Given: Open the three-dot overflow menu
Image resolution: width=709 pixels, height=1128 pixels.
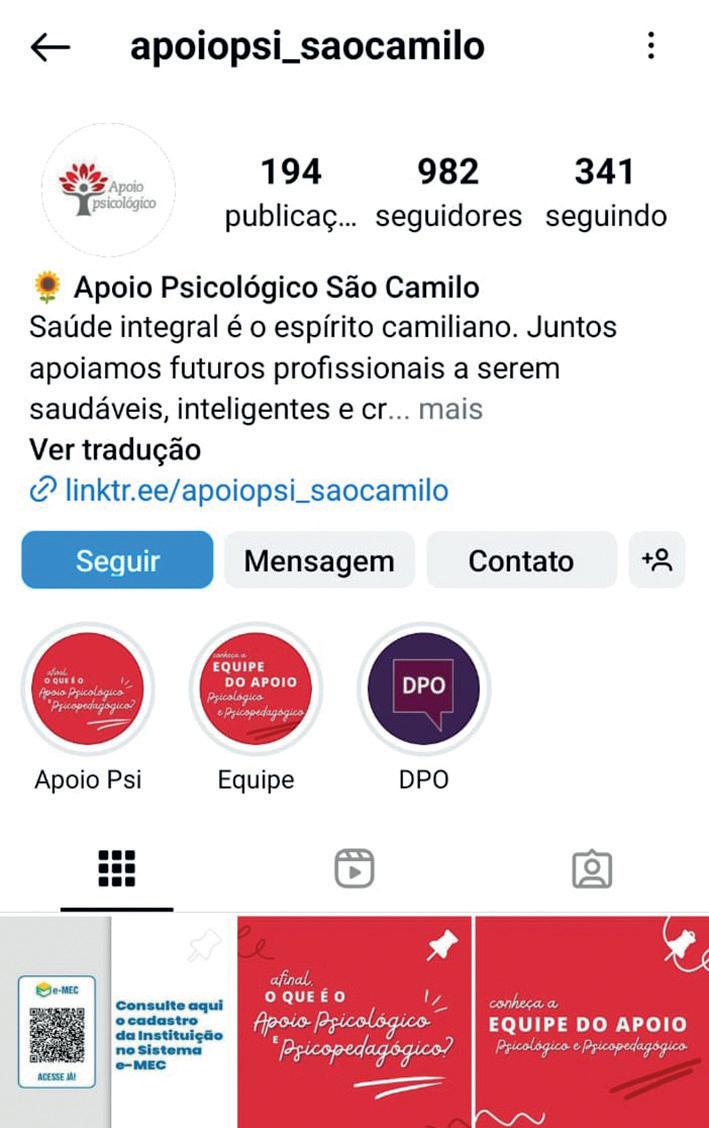Looking at the screenshot, I should point(651,46).
